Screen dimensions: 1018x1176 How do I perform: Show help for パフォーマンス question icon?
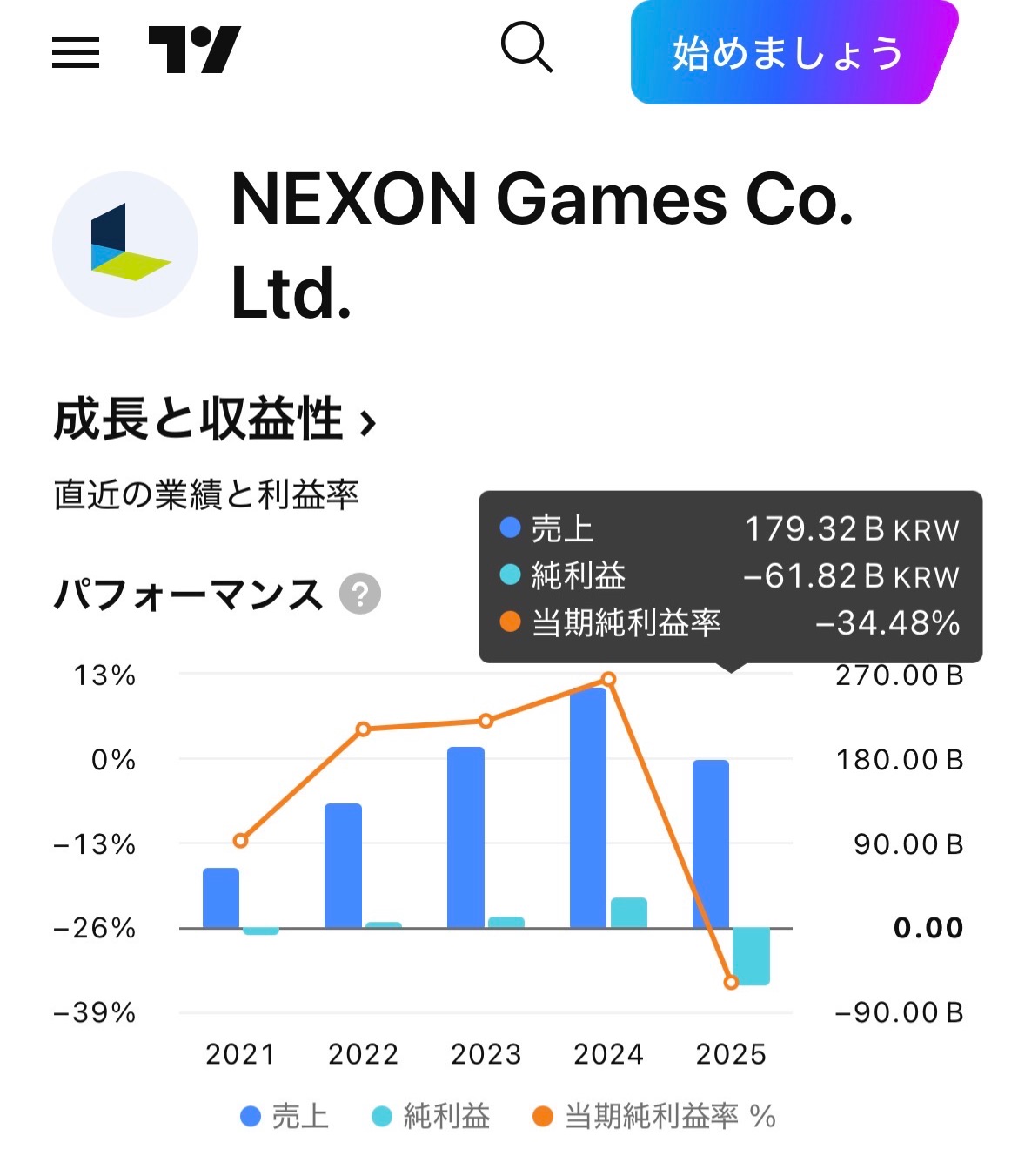click(x=360, y=595)
